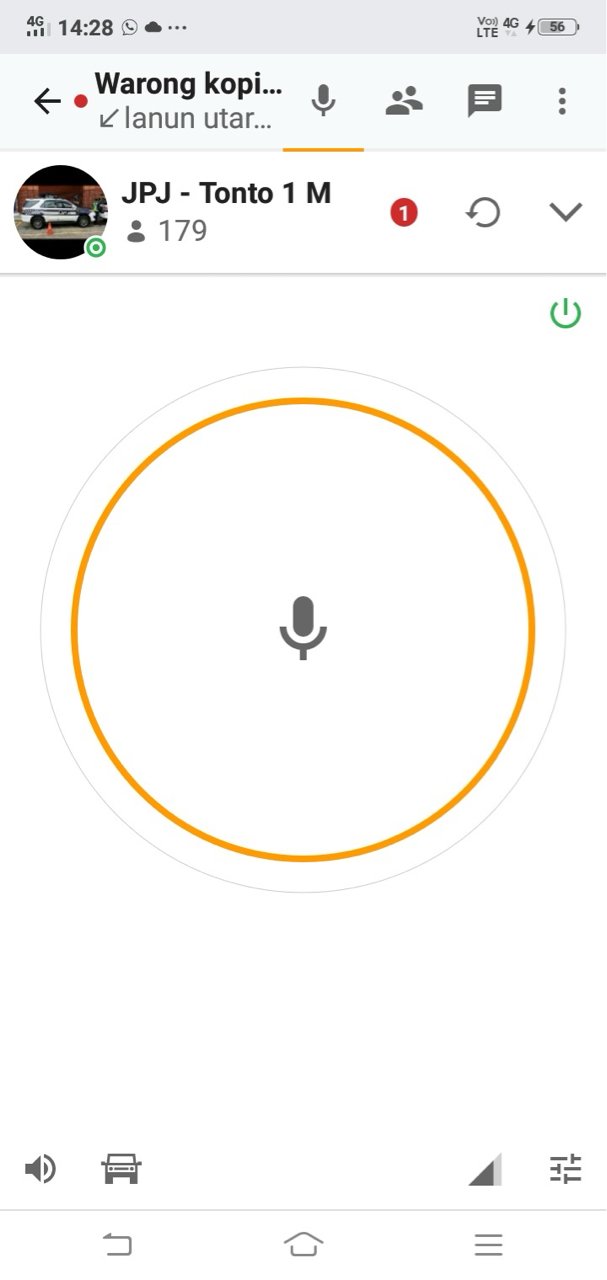Tap the system home button
This screenshot has height=1280, width=607.
[303, 1244]
